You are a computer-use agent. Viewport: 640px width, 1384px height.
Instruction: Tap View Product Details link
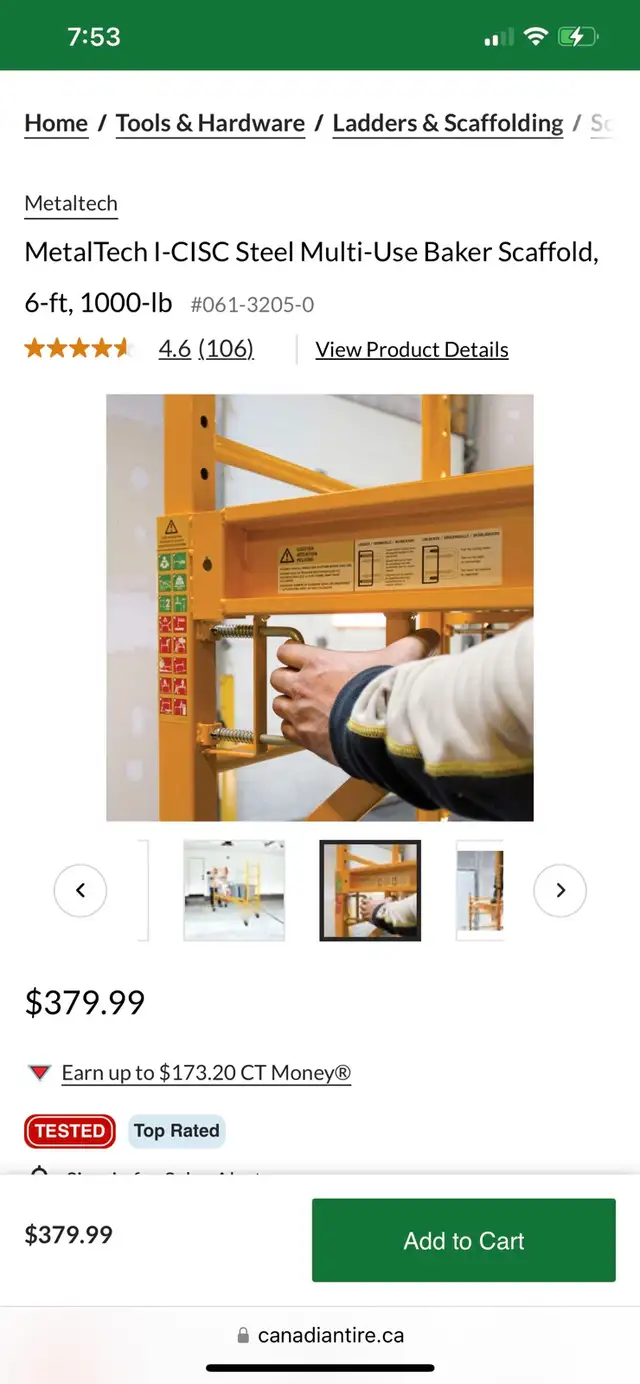(412, 350)
